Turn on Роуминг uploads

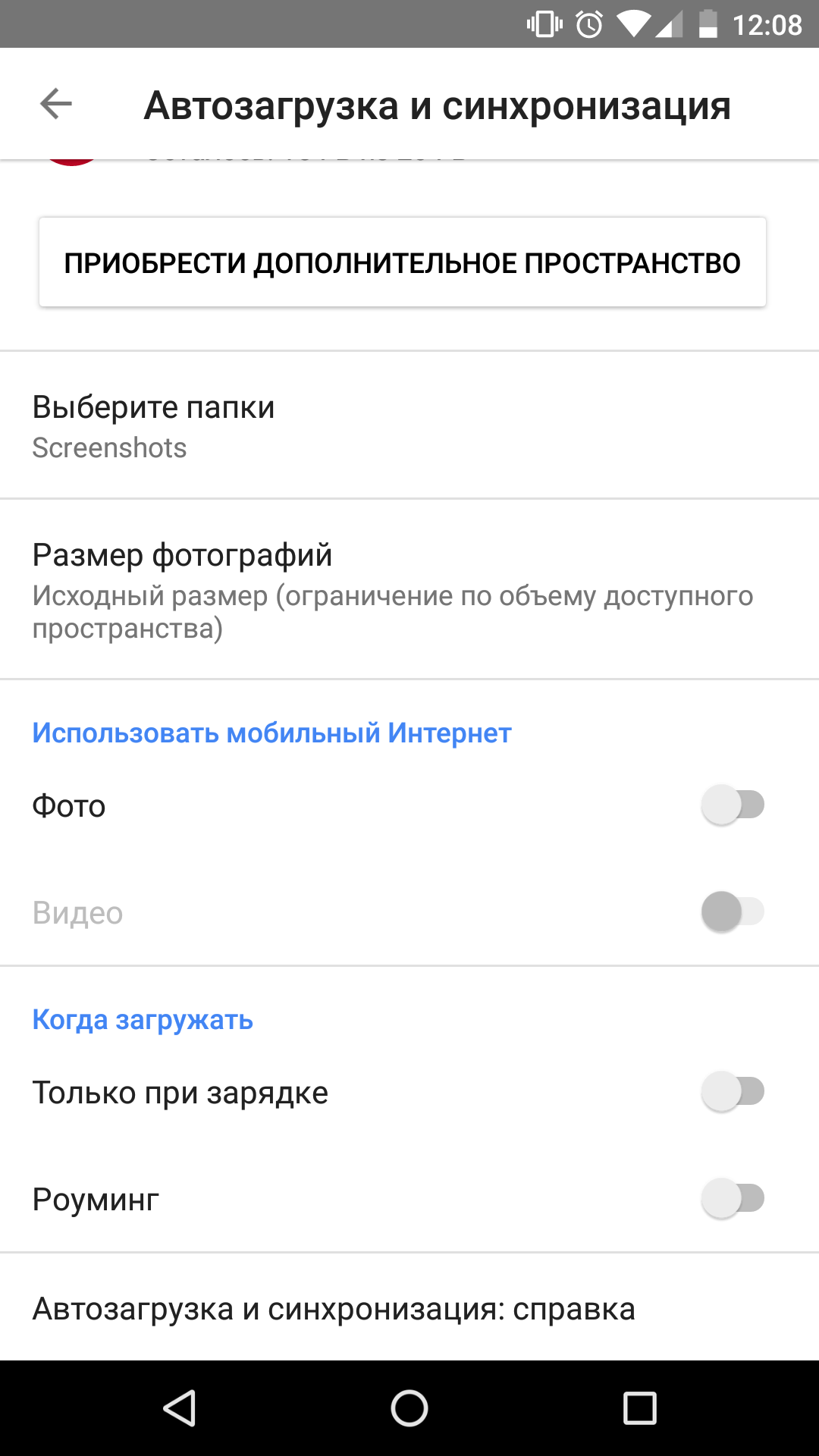pyautogui.click(x=733, y=1199)
